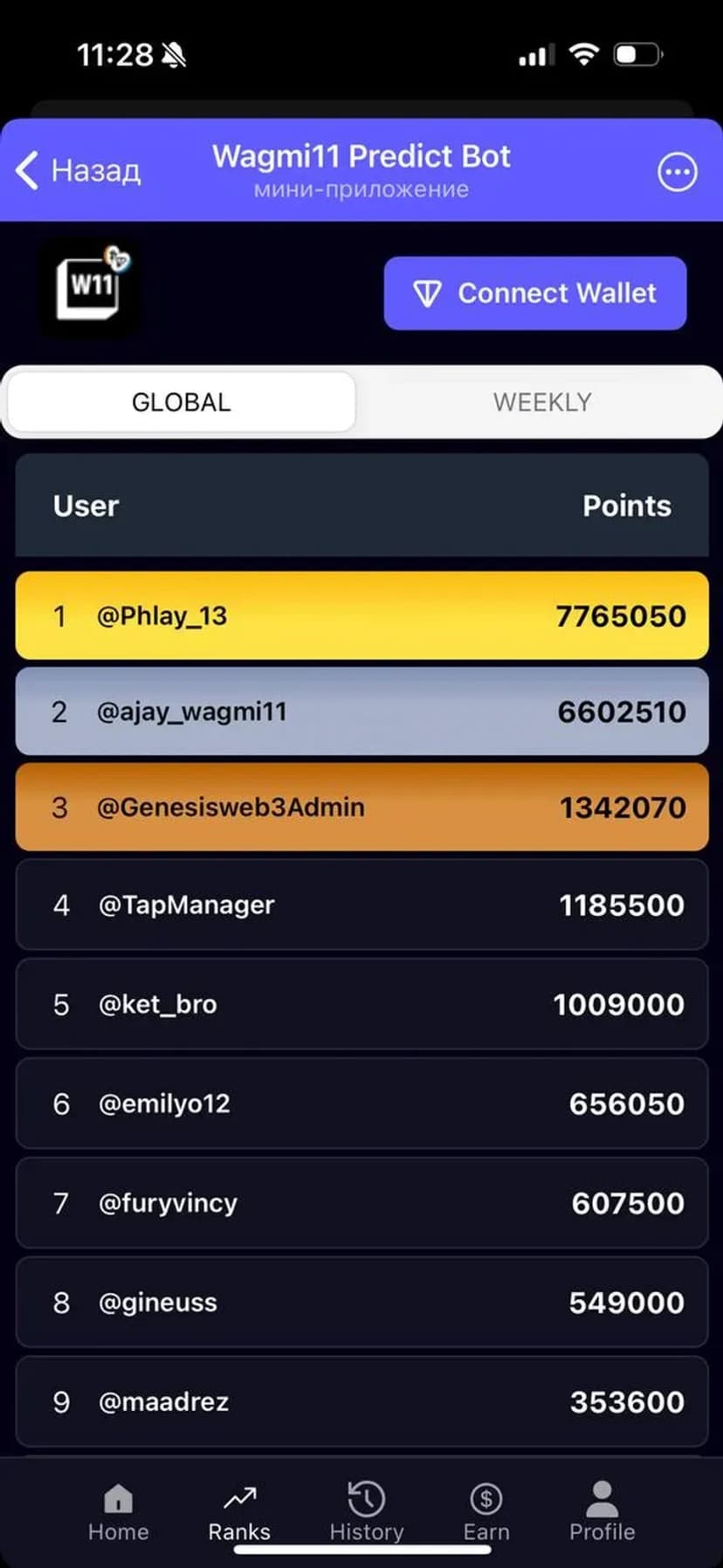The image size is (723, 1568).
Task: Tap the Ranks tab
Action: click(239, 1512)
